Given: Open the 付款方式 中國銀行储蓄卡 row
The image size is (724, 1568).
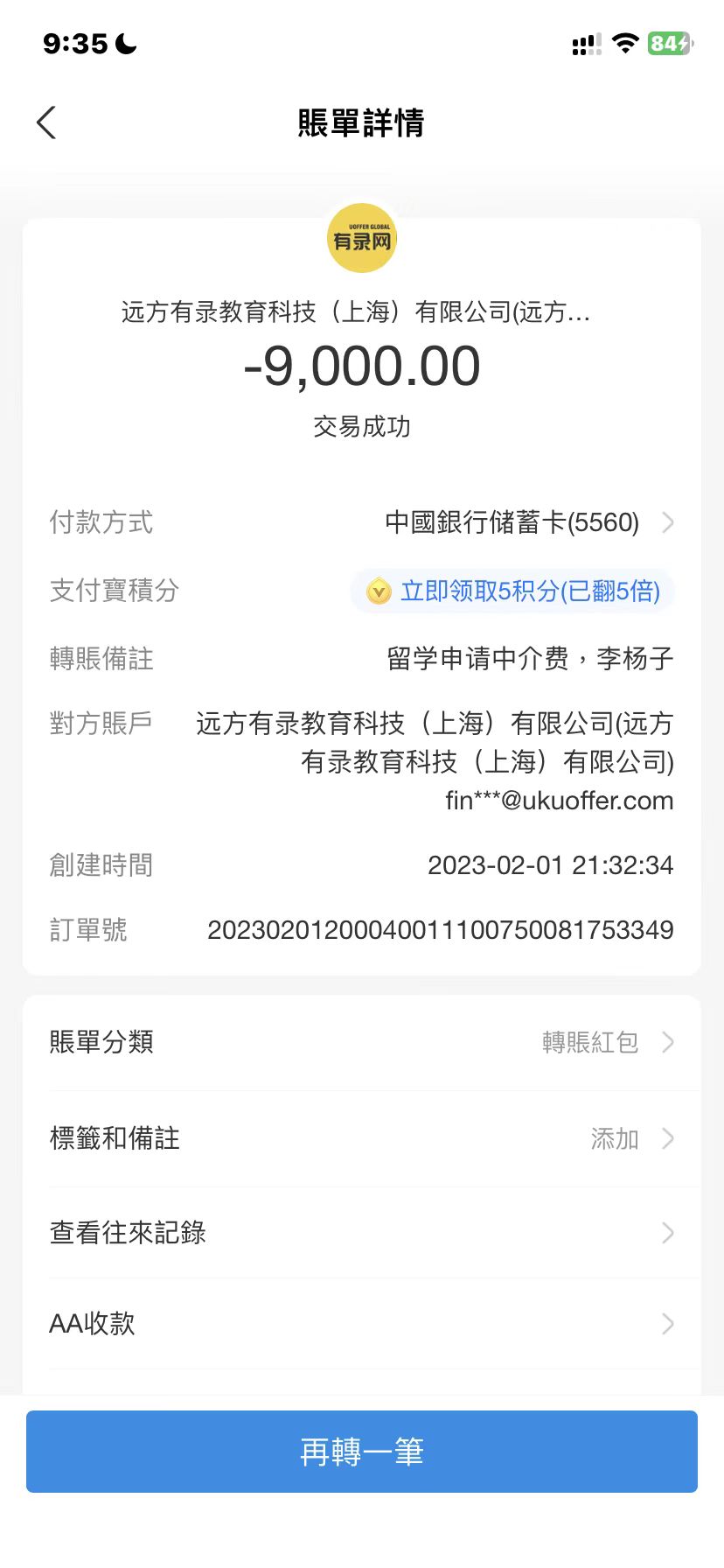Looking at the screenshot, I should pos(525,522).
